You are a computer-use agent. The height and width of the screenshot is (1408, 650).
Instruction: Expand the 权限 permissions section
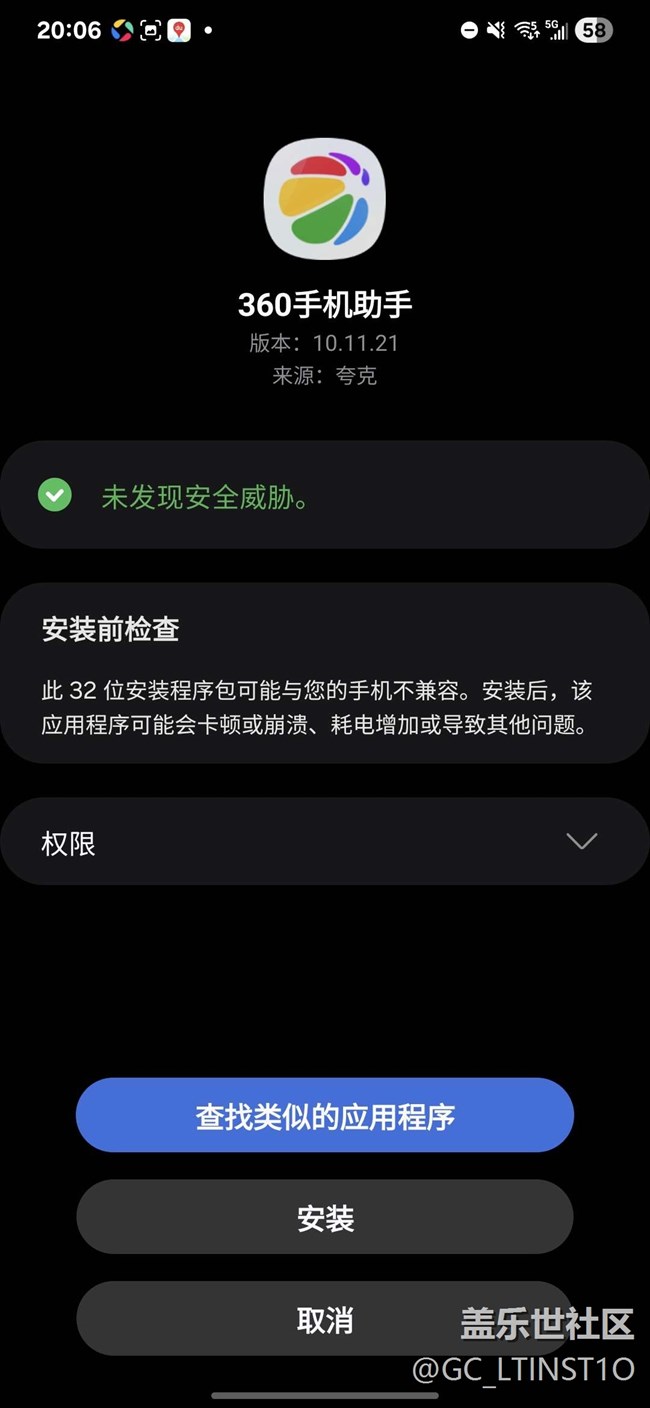325,841
